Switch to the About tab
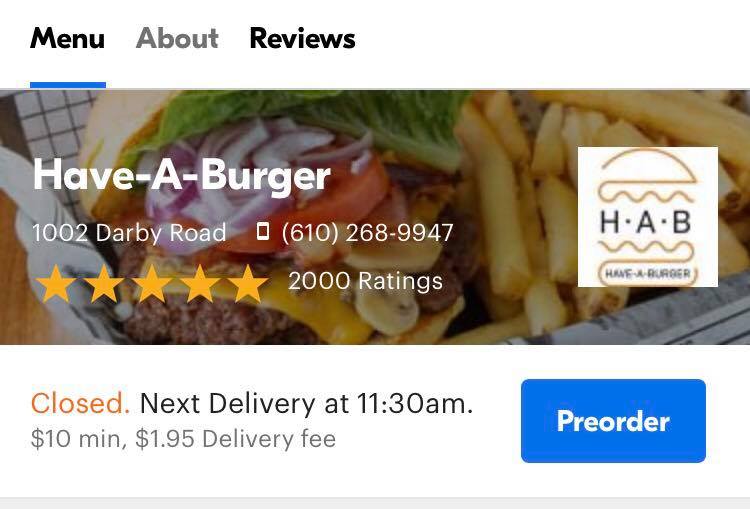Viewport: 750px width, 509px height. [177, 39]
